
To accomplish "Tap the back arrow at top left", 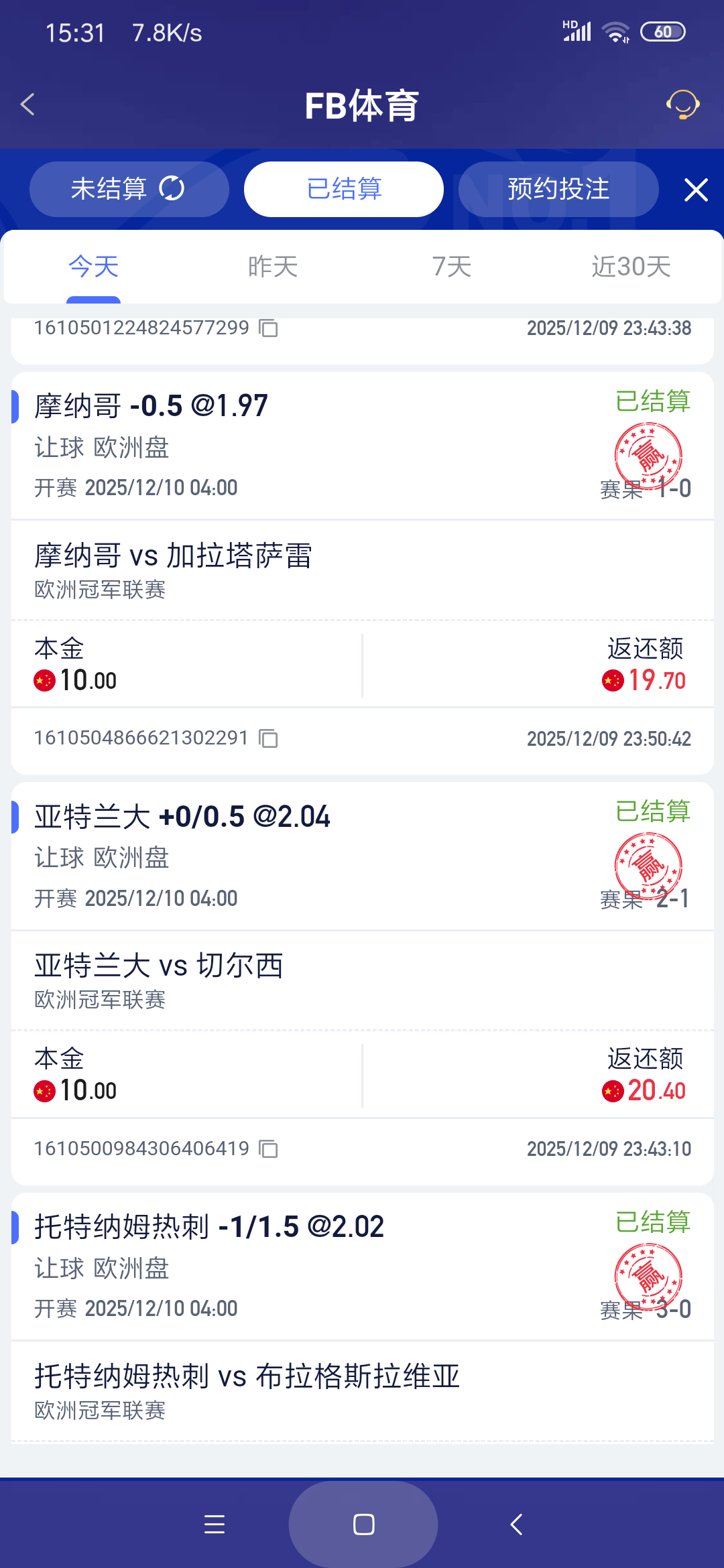I will pos(27,105).
